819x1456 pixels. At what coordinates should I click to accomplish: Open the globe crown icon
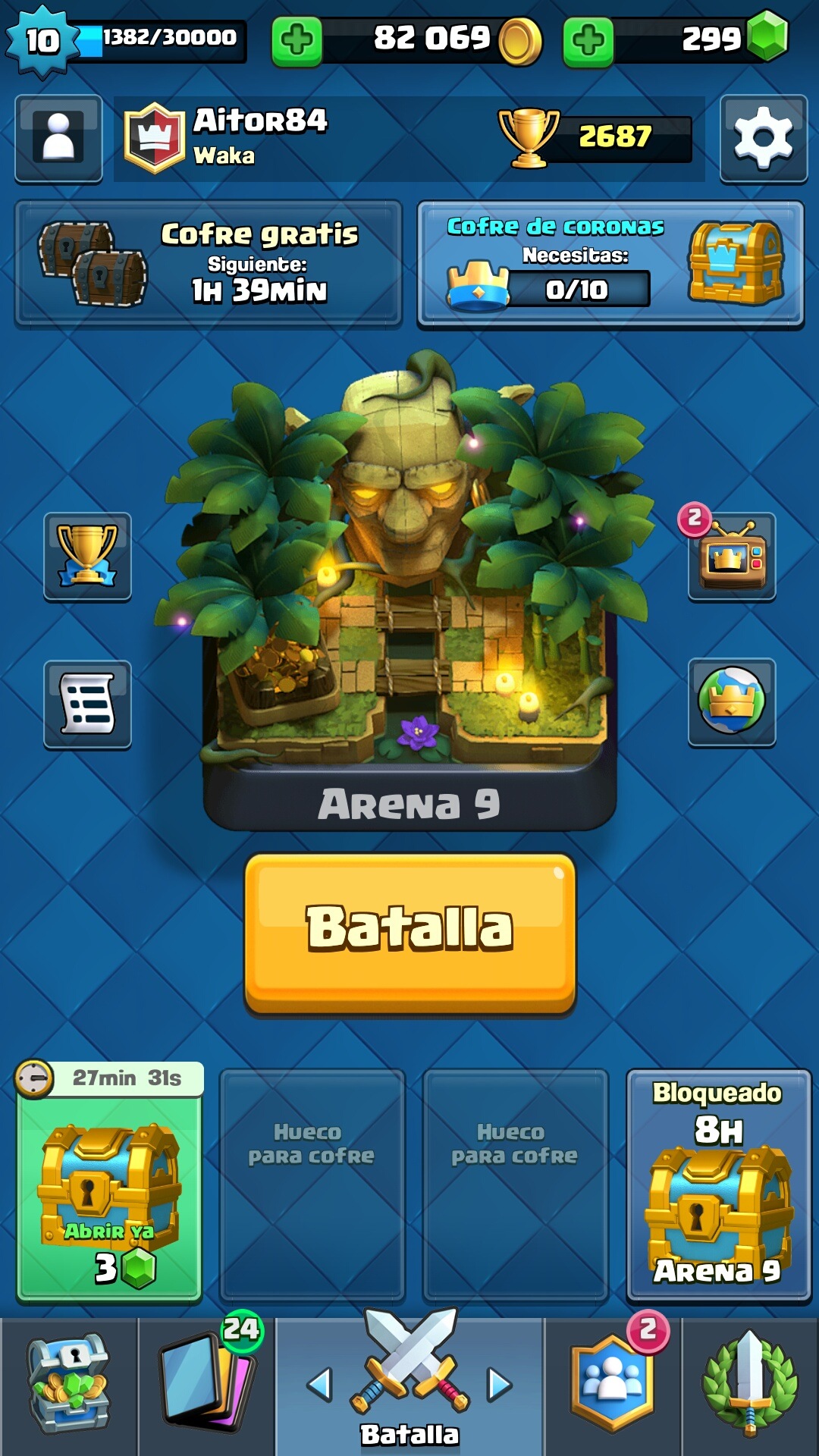pos(732,701)
